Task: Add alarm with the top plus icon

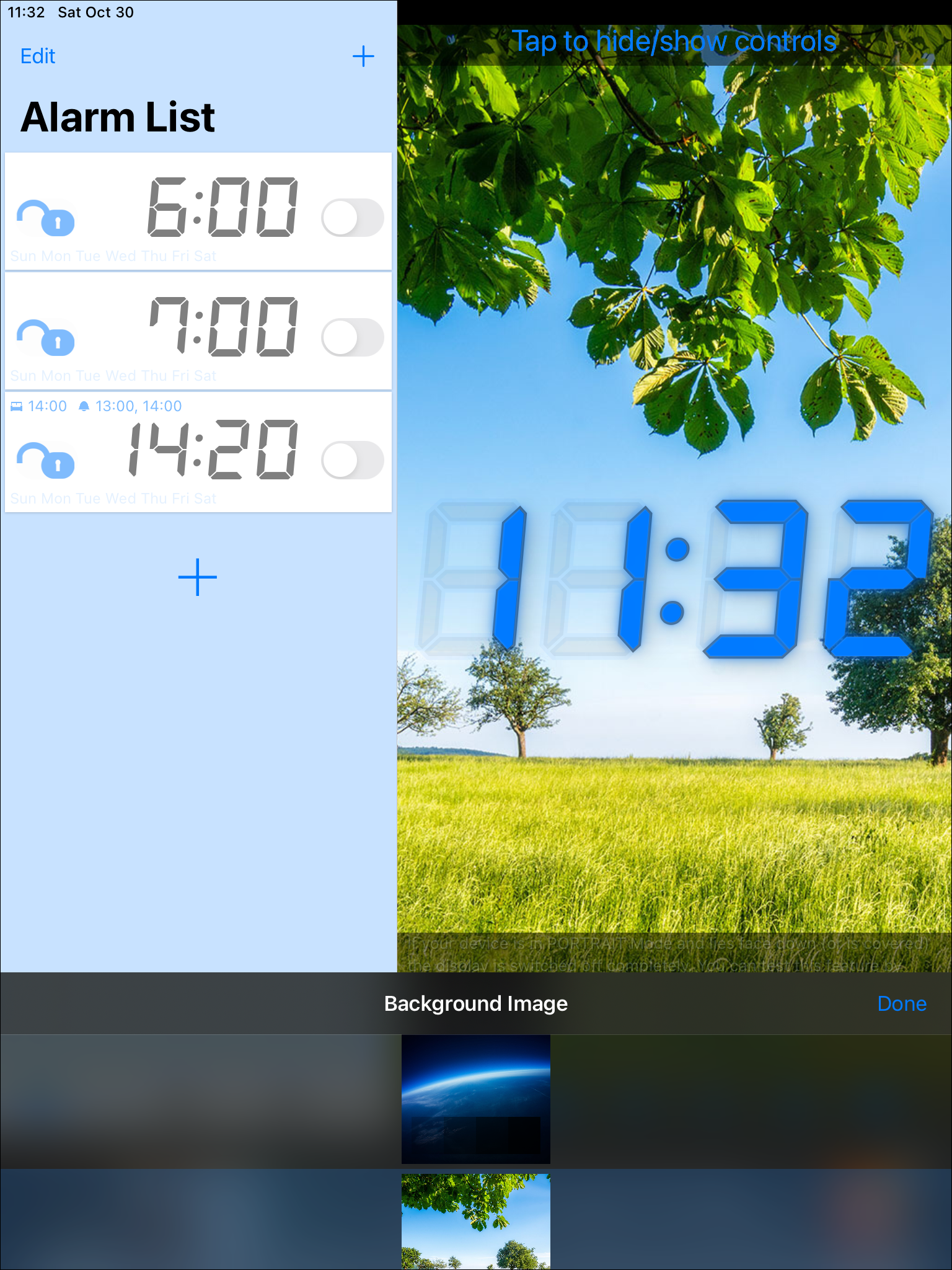Action: pos(363,56)
